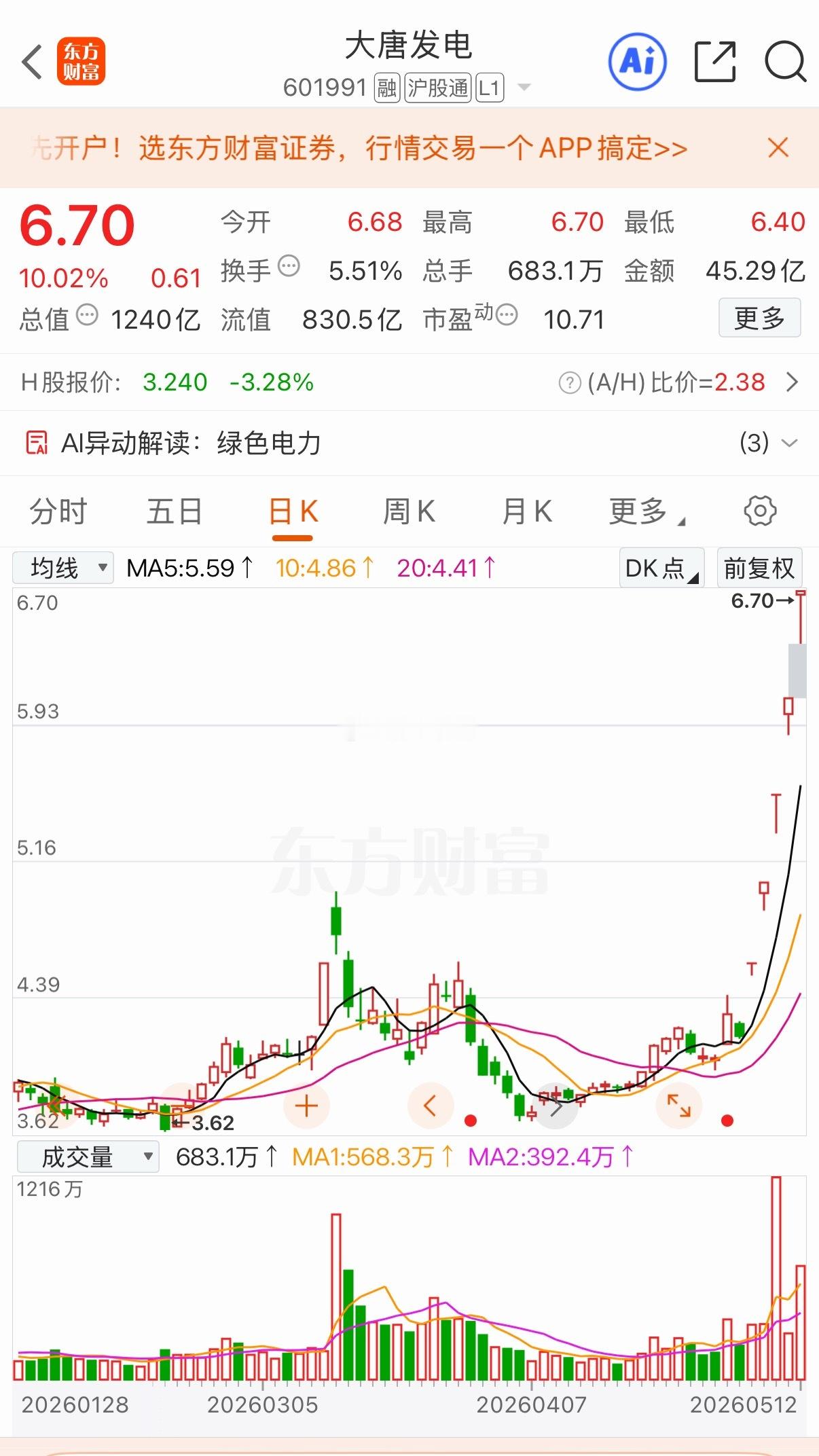Select the 月K chart tab

coord(527,511)
